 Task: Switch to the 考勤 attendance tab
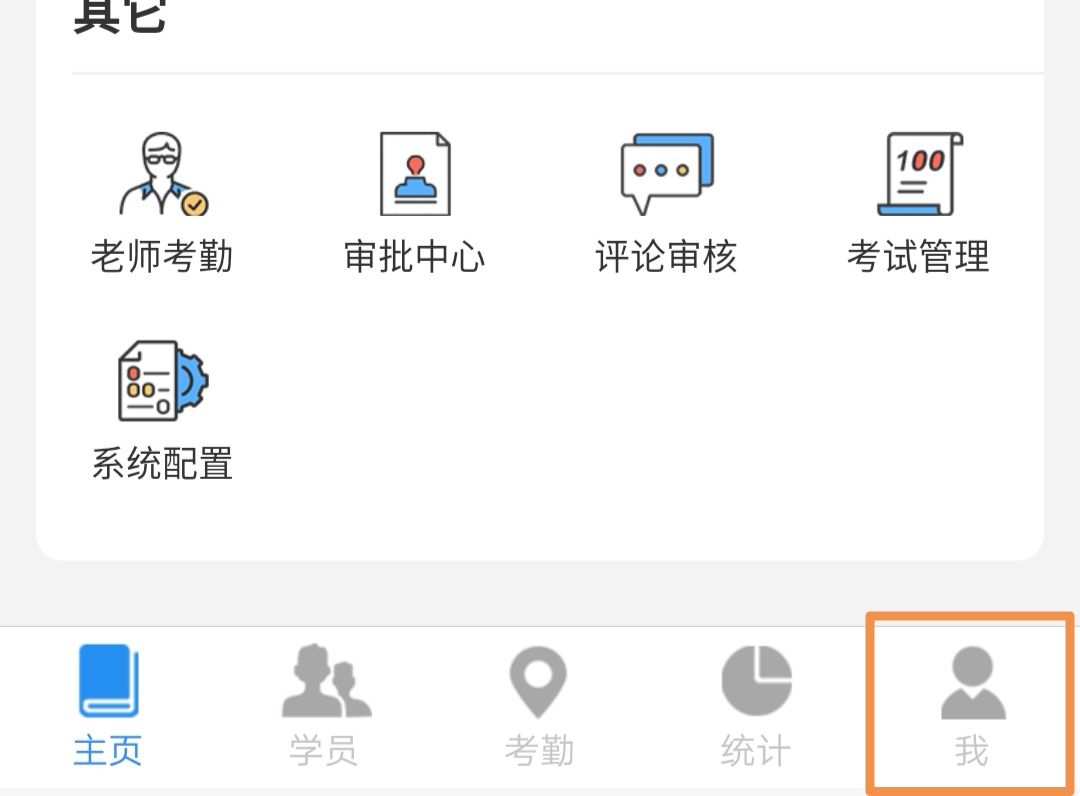[539, 705]
